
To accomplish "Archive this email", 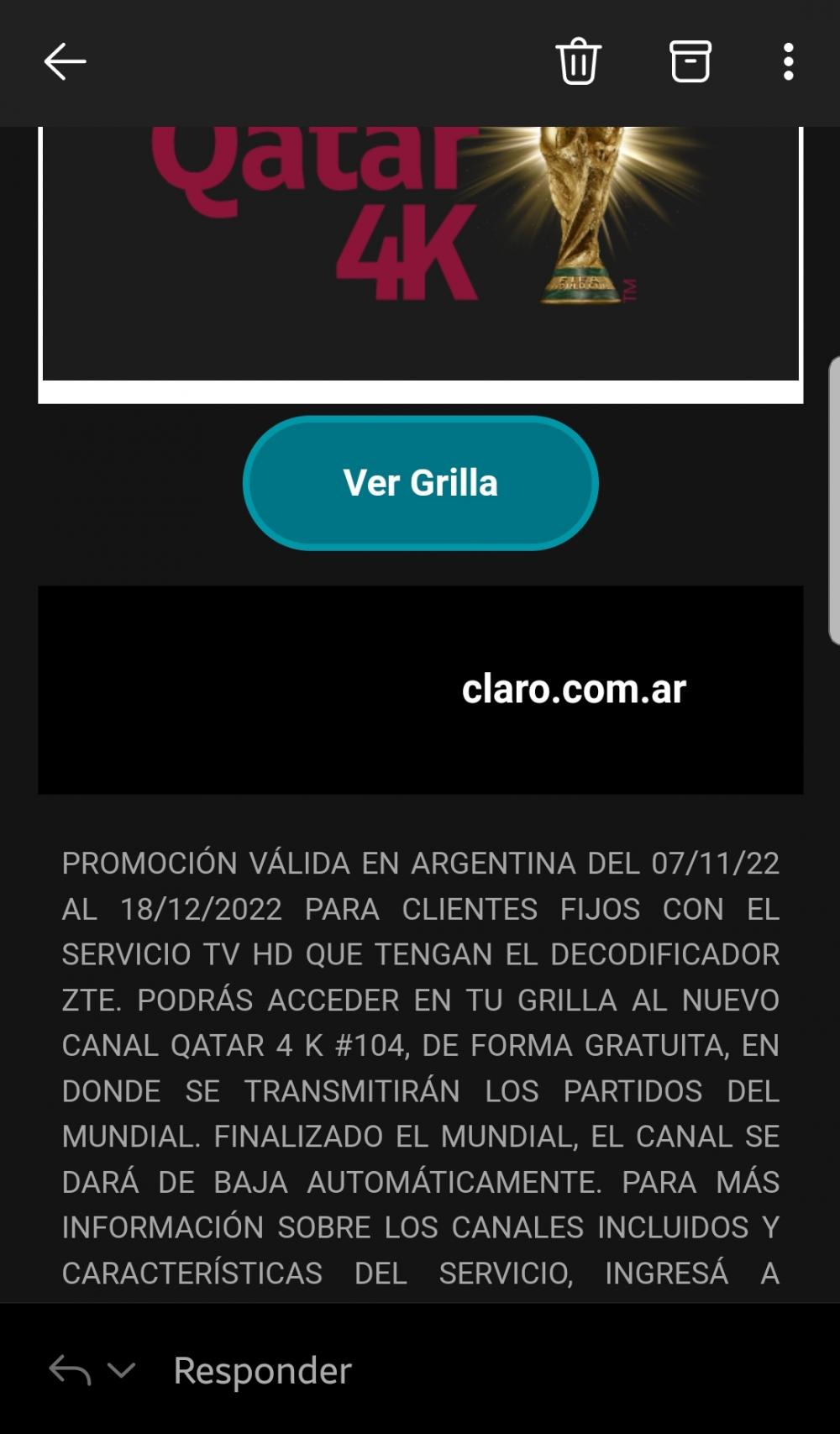I will [x=690, y=62].
